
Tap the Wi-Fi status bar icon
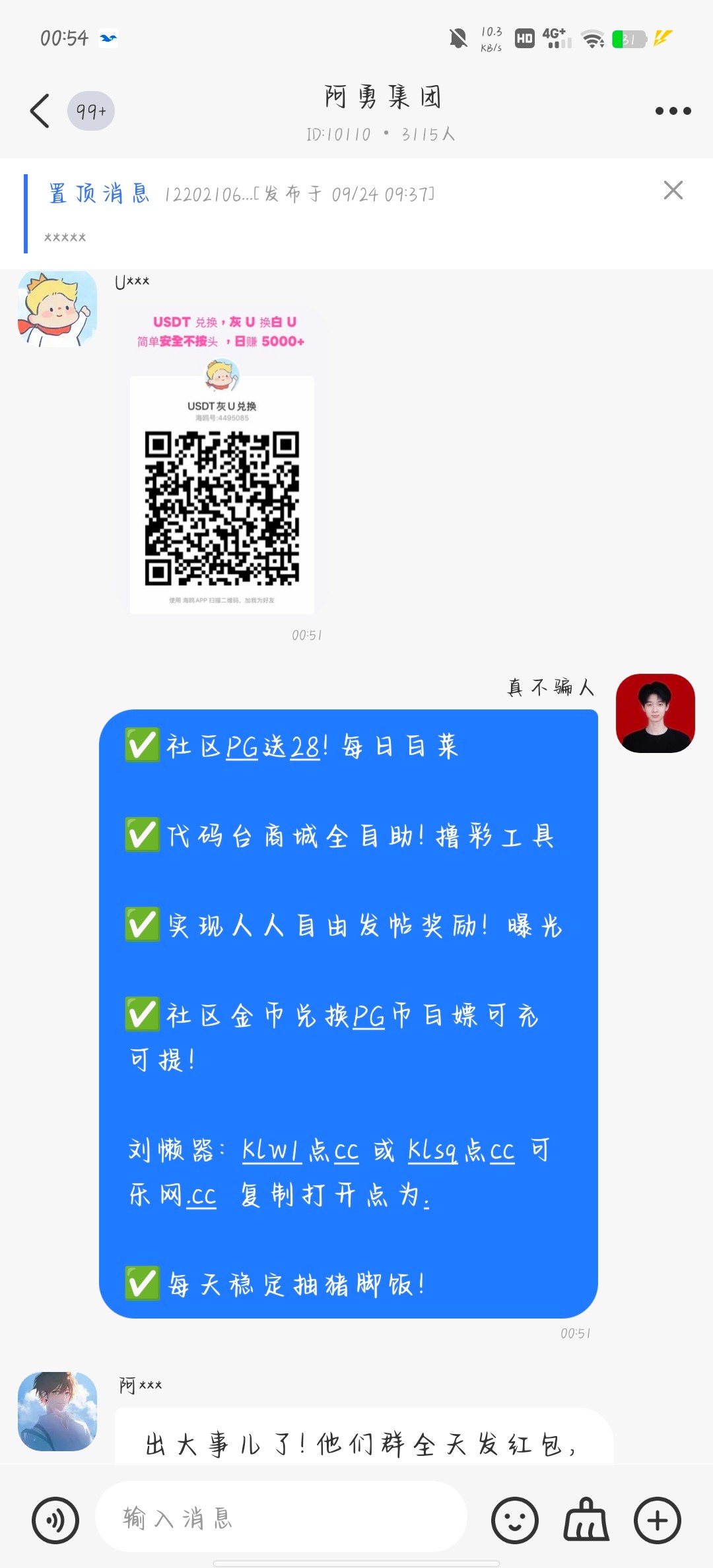point(592,38)
